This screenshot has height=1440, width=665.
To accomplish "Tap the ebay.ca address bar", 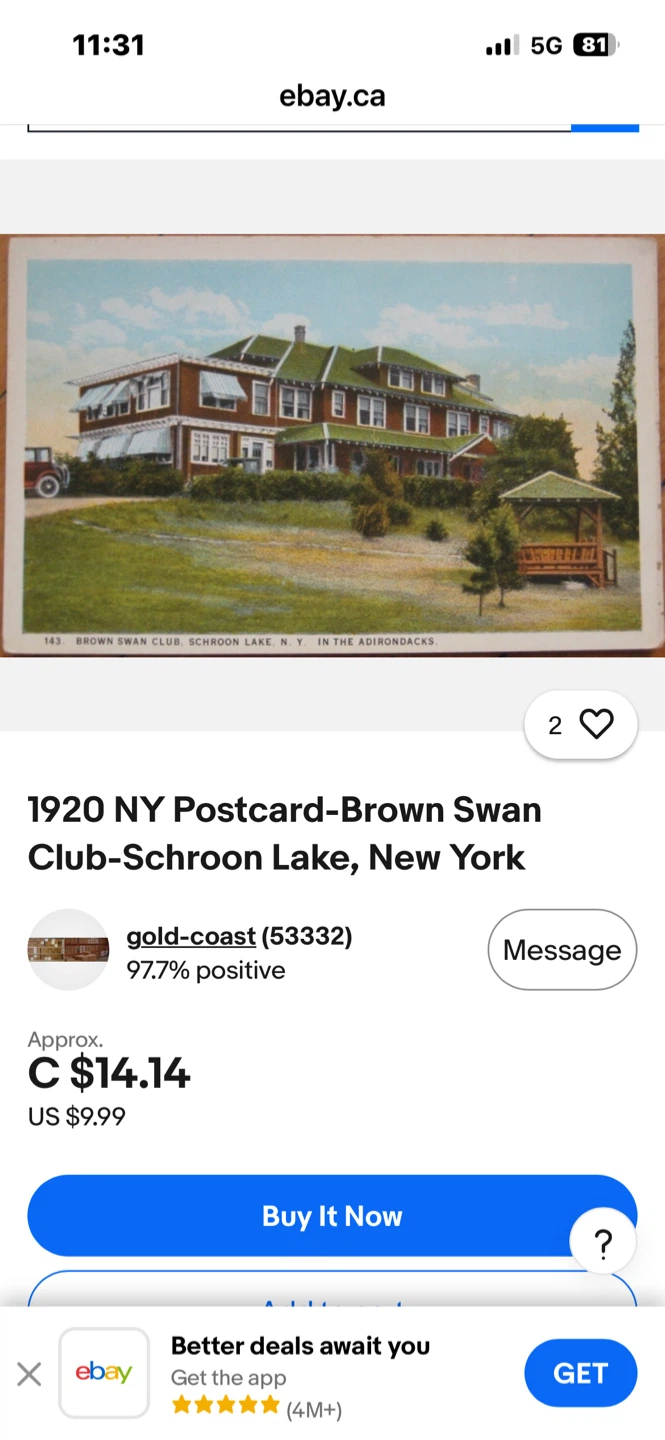I will [332, 96].
